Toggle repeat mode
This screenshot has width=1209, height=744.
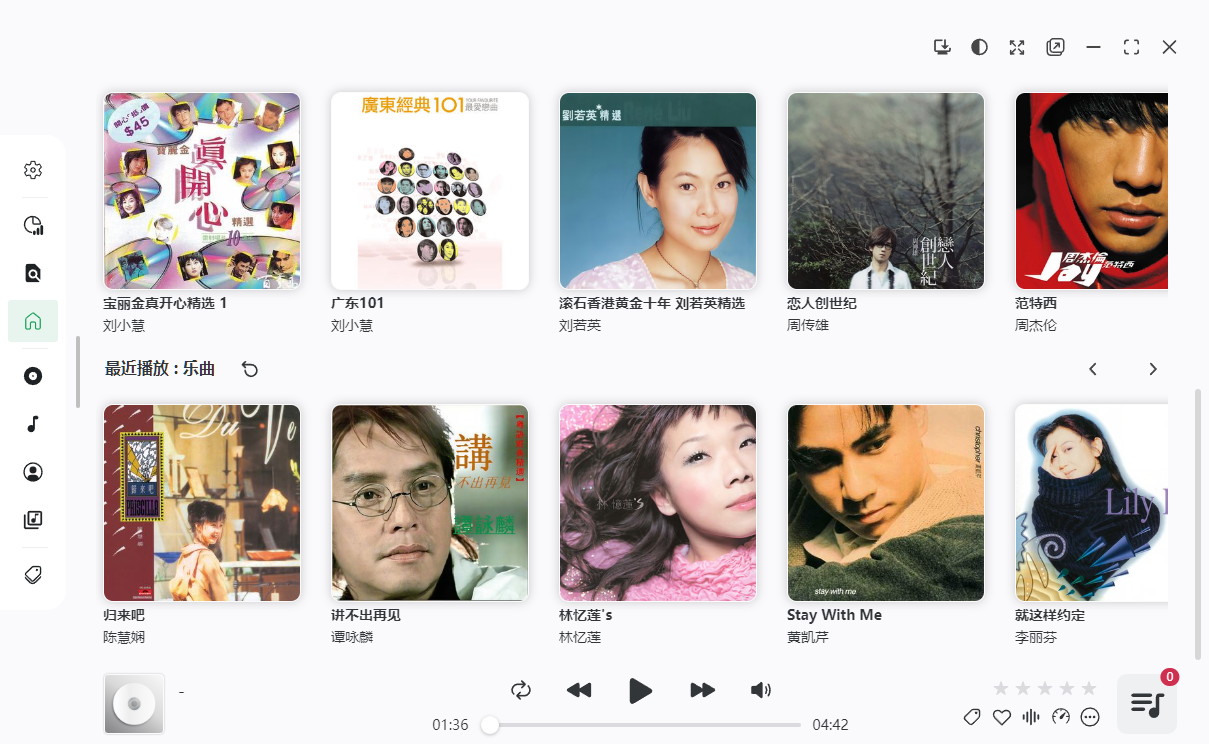tap(521, 690)
